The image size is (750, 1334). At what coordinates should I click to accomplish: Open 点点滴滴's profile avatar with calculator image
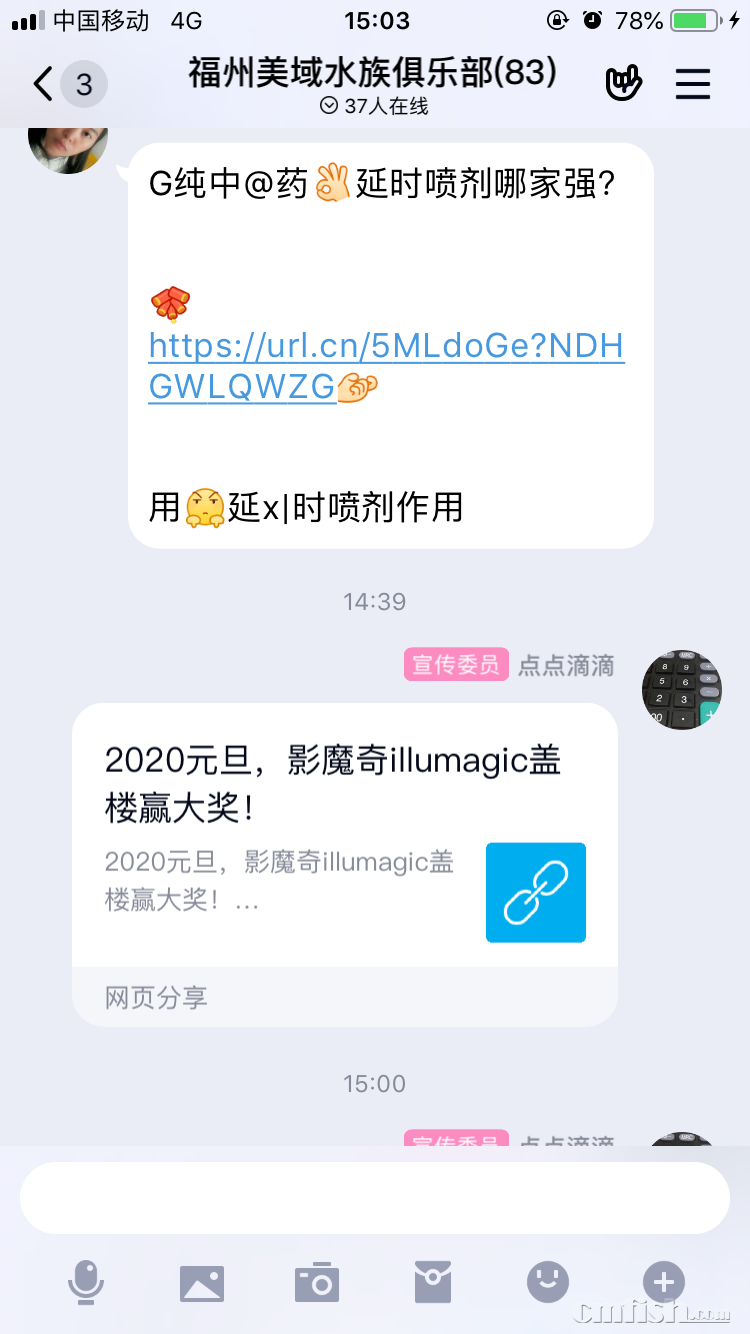(x=681, y=690)
